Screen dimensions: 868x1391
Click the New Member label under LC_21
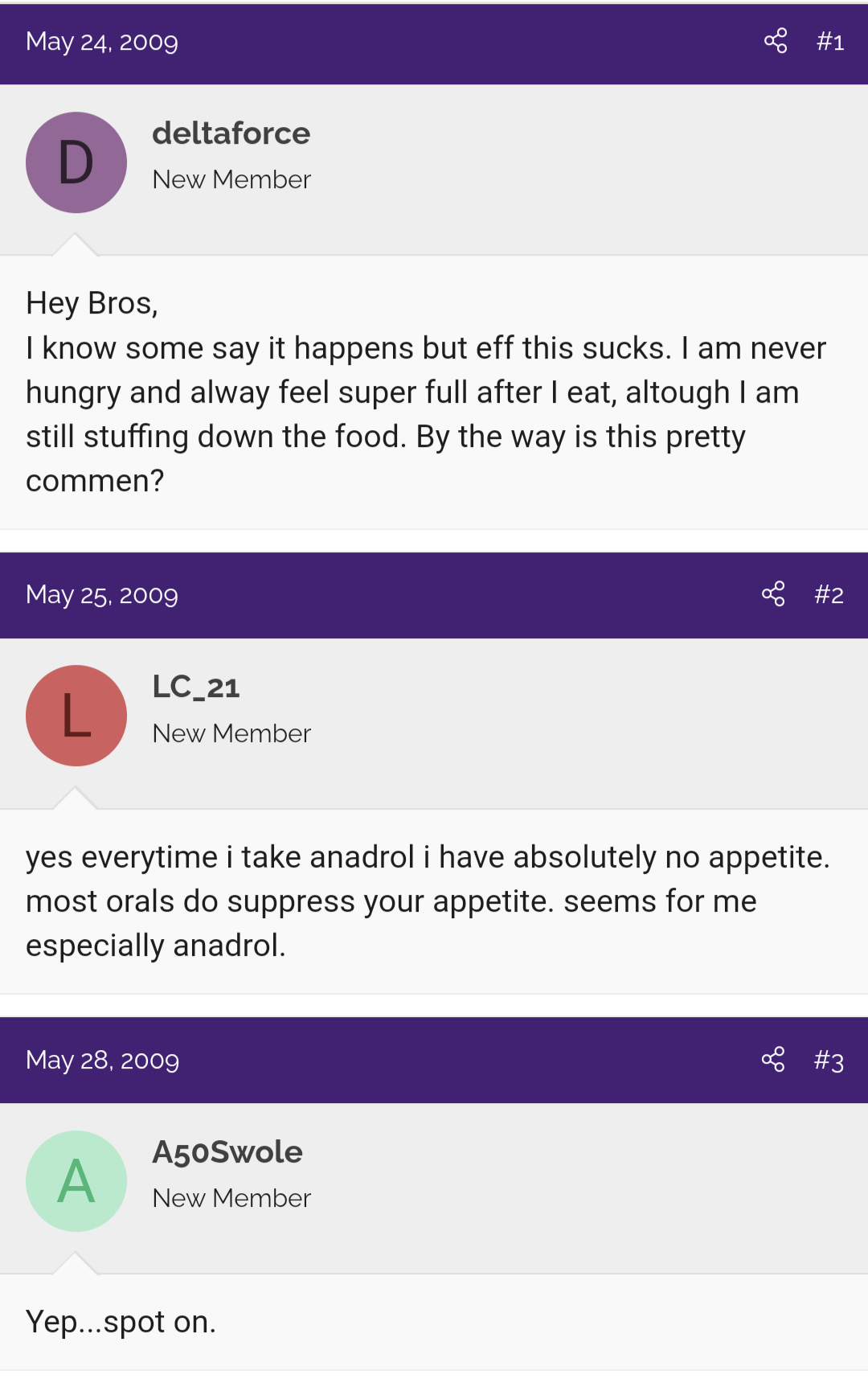click(x=231, y=732)
